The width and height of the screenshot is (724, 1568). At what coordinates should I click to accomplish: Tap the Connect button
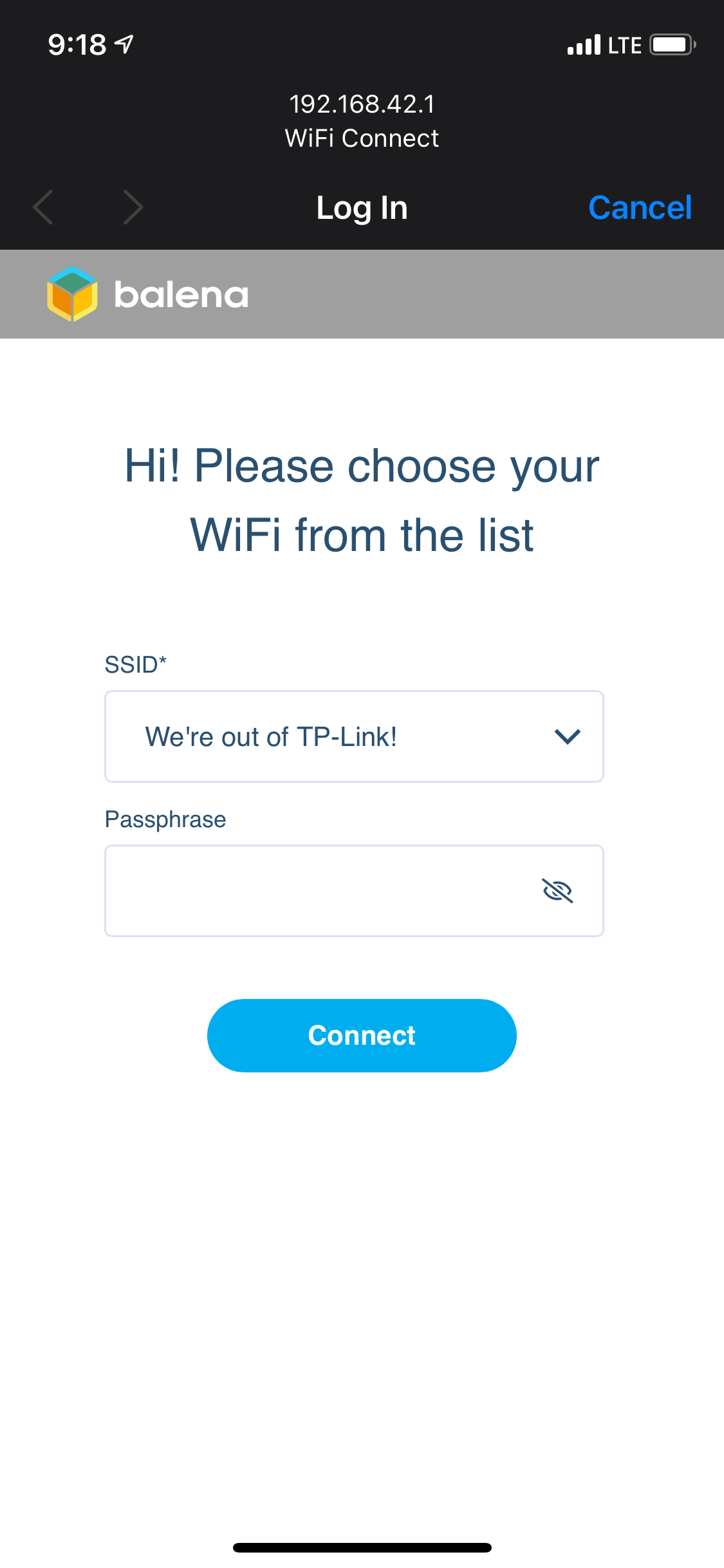click(362, 1035)
